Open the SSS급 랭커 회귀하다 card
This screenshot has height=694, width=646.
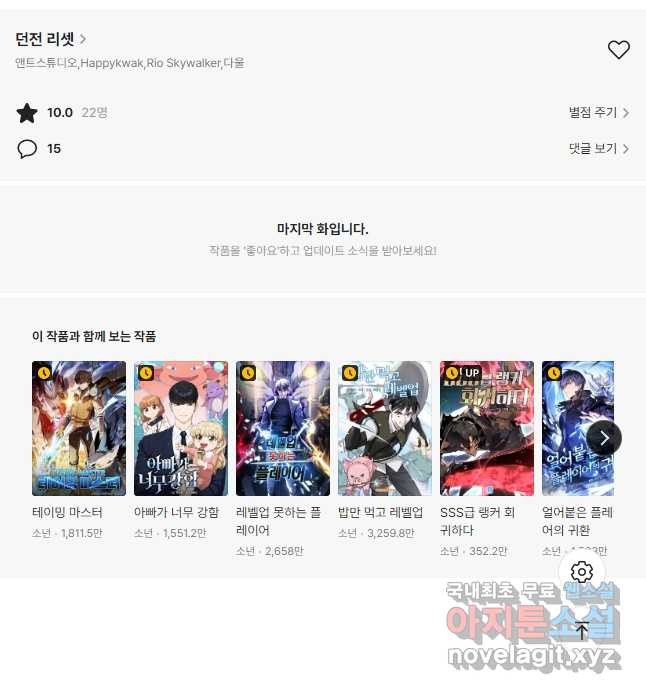click(487, 429)
